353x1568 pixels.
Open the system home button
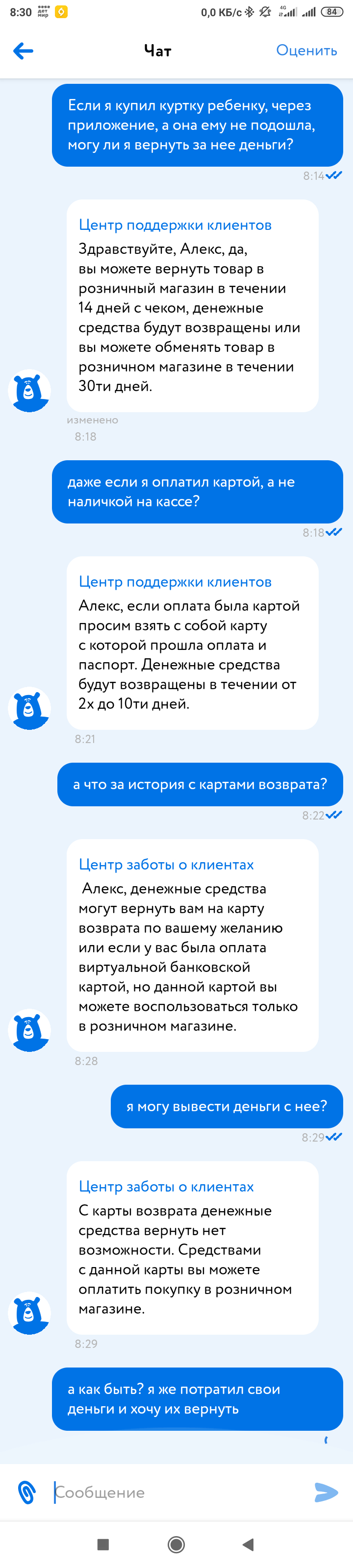pyautogui.click(x=176, y=1544)
